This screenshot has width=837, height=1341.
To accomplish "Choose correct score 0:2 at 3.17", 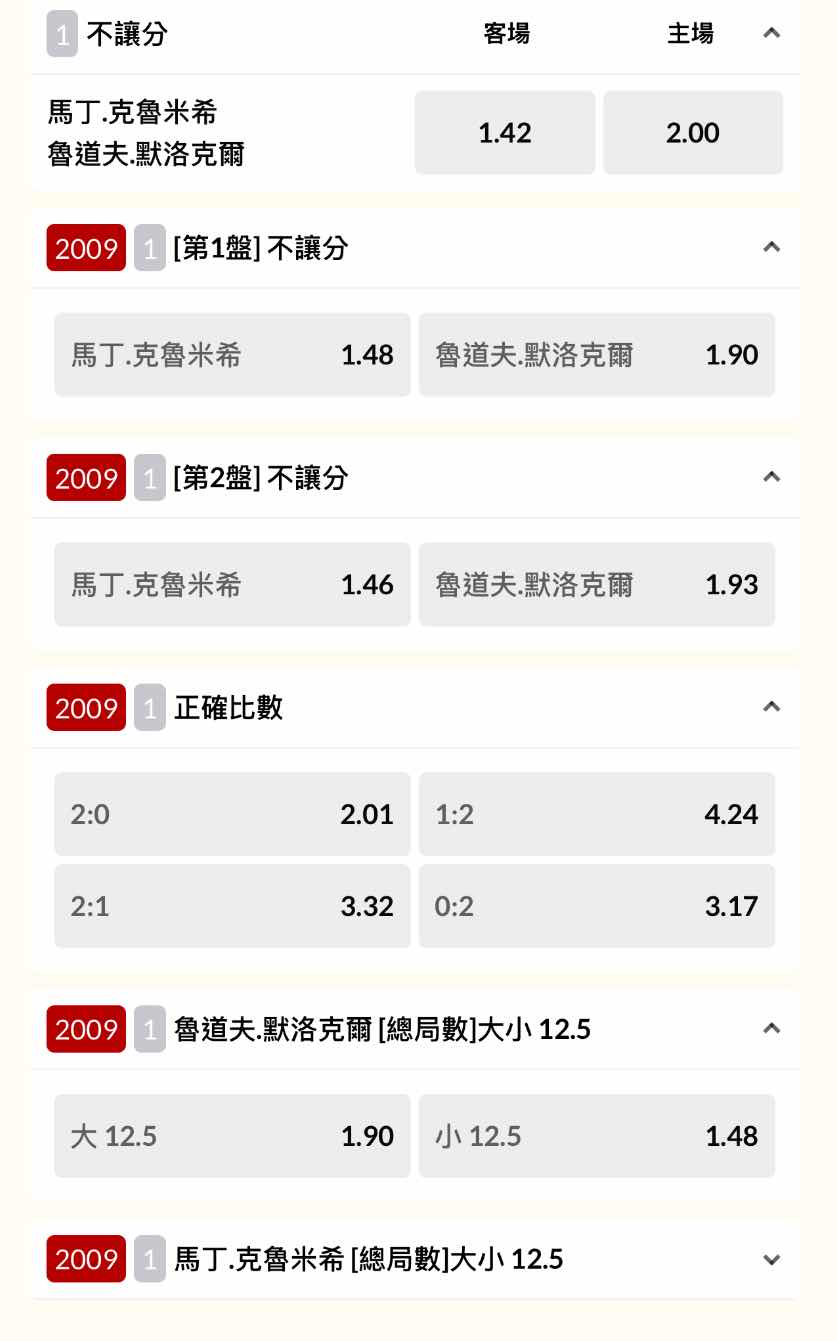I will coord(596,906).
